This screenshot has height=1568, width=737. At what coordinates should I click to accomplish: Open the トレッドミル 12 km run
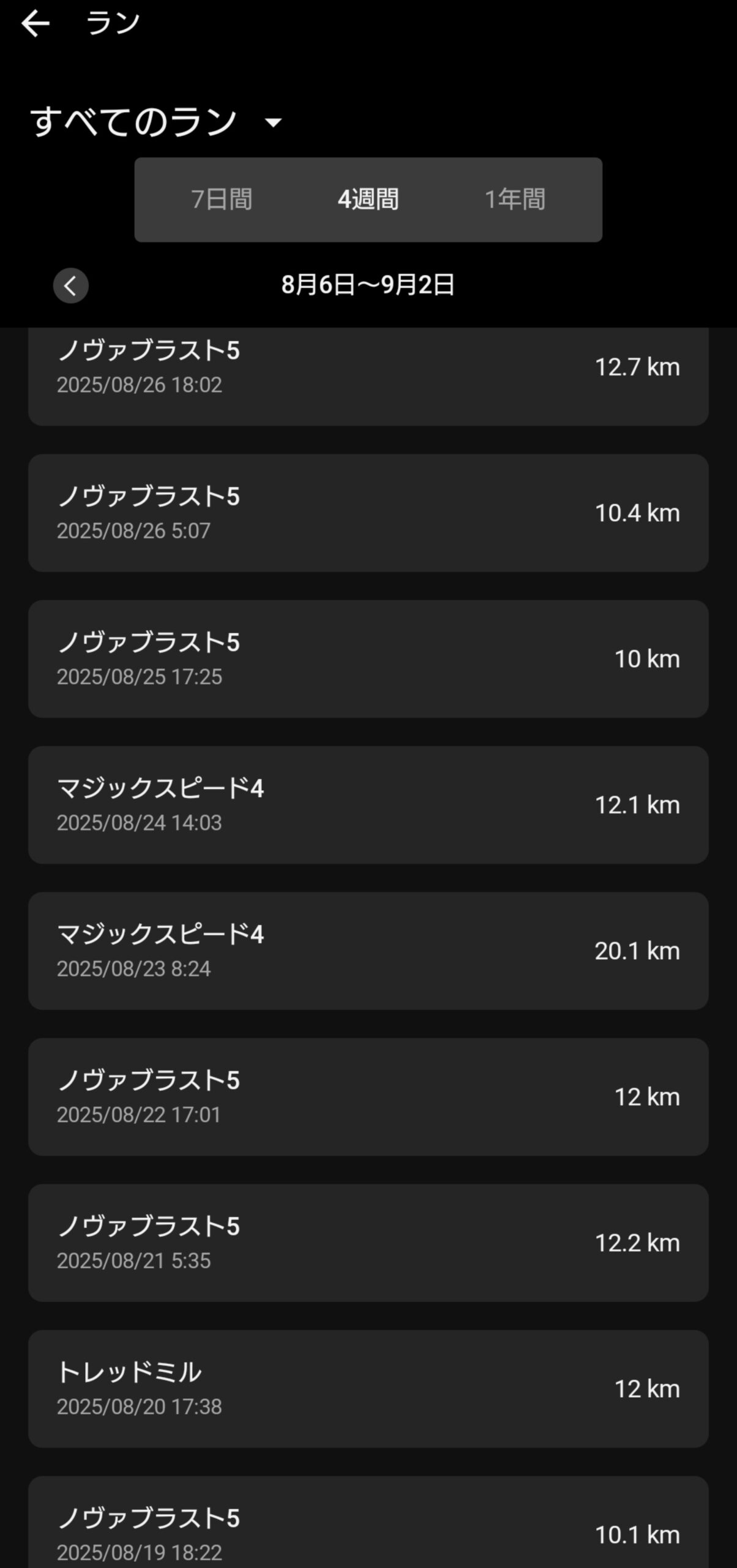pyautogui.click(x=368, y=1389)
